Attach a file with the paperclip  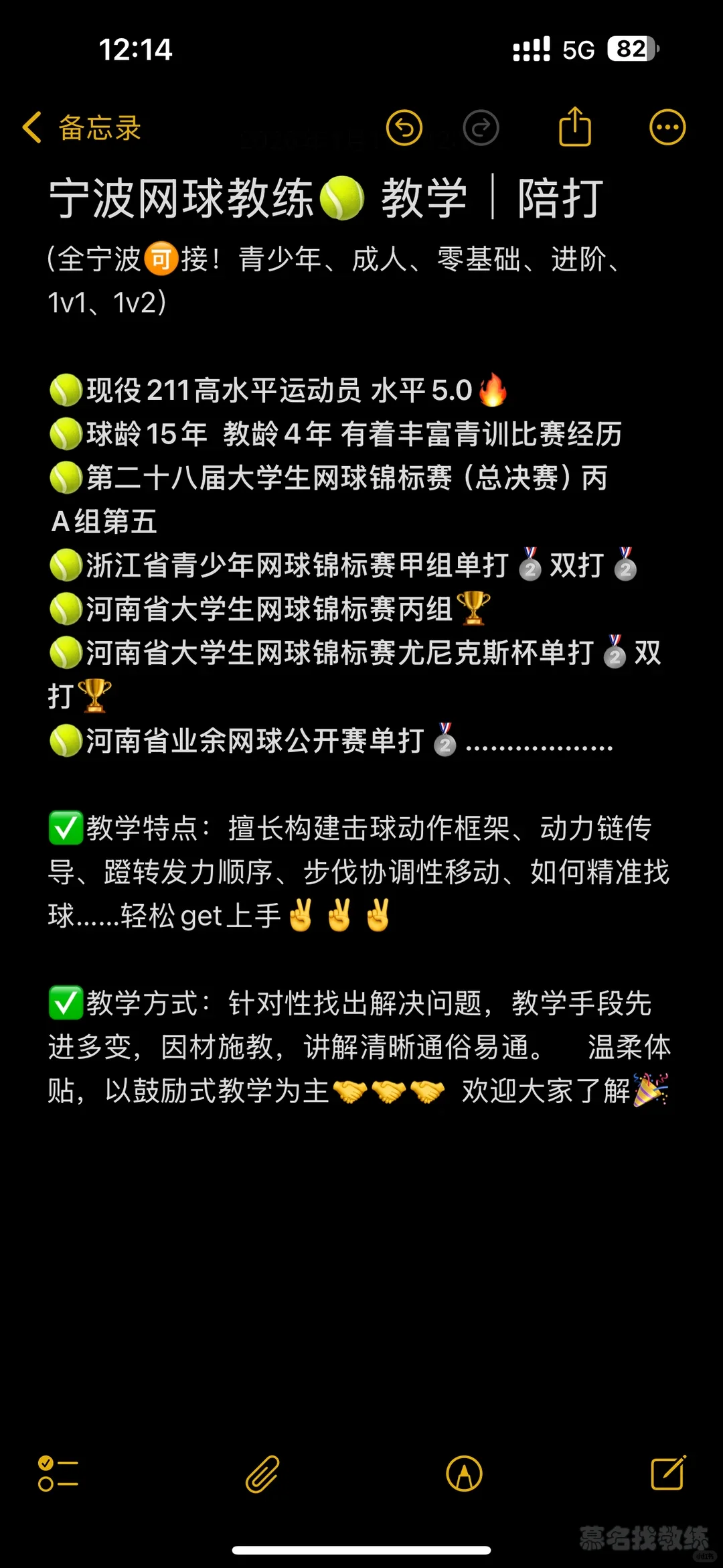(x=262, y=1474)
